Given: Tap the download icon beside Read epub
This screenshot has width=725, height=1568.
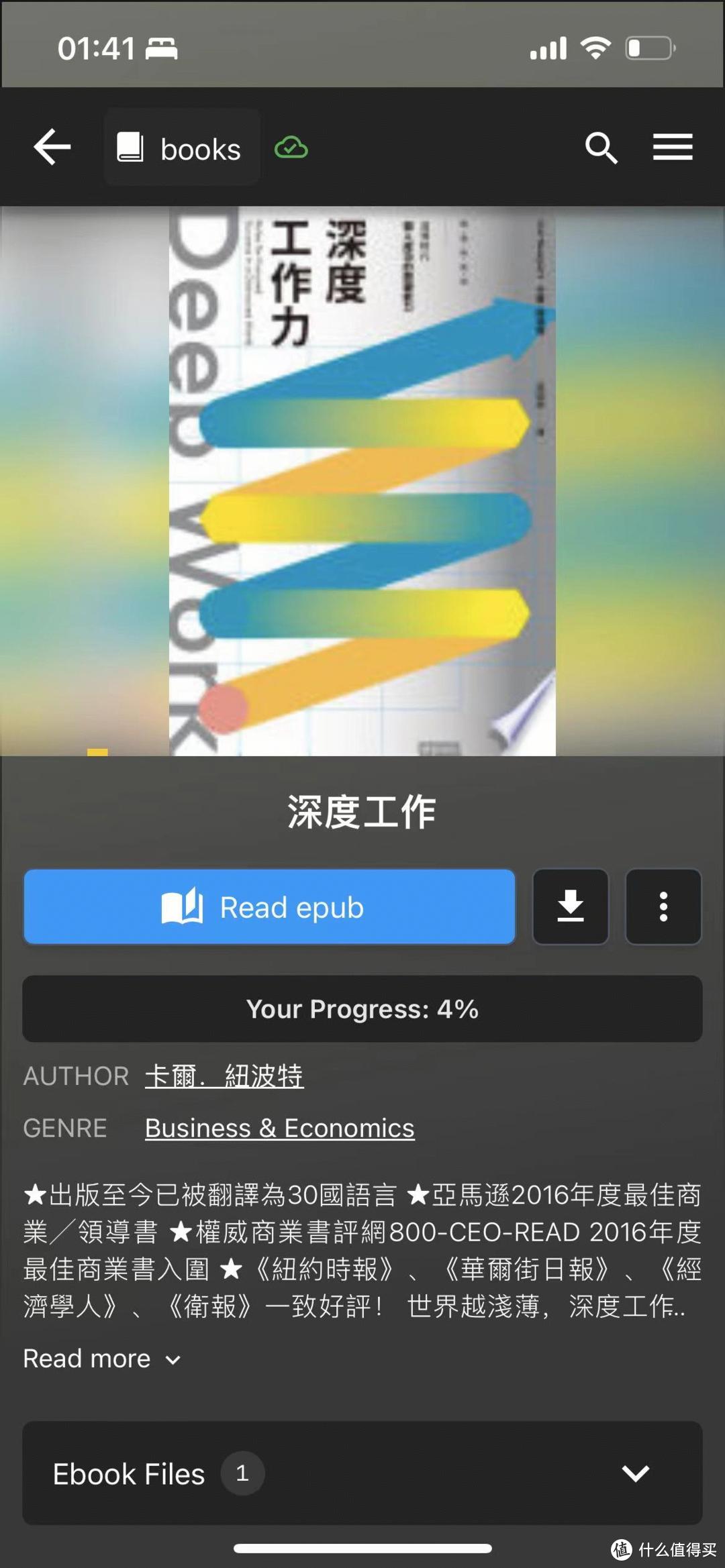Looking at the screenshot, I should [x=570, y=907].
